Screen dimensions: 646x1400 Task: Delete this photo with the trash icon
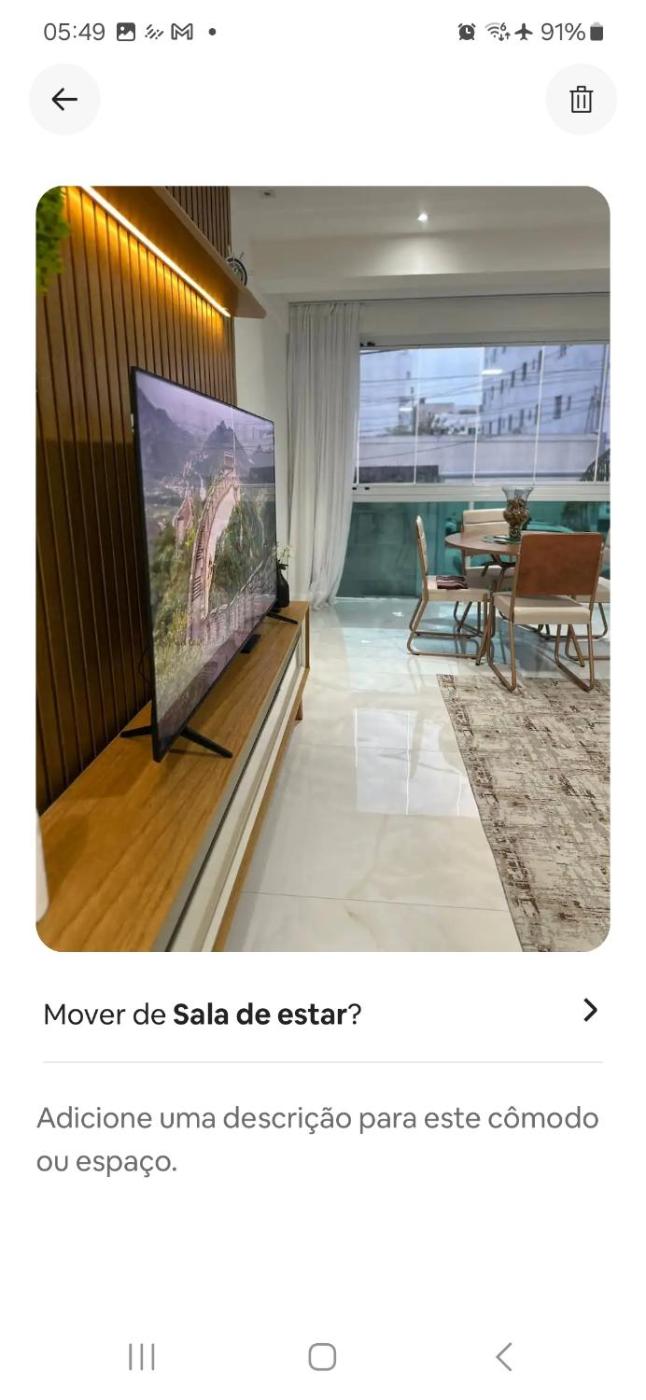pyautogui.click(x=581, y=99)
